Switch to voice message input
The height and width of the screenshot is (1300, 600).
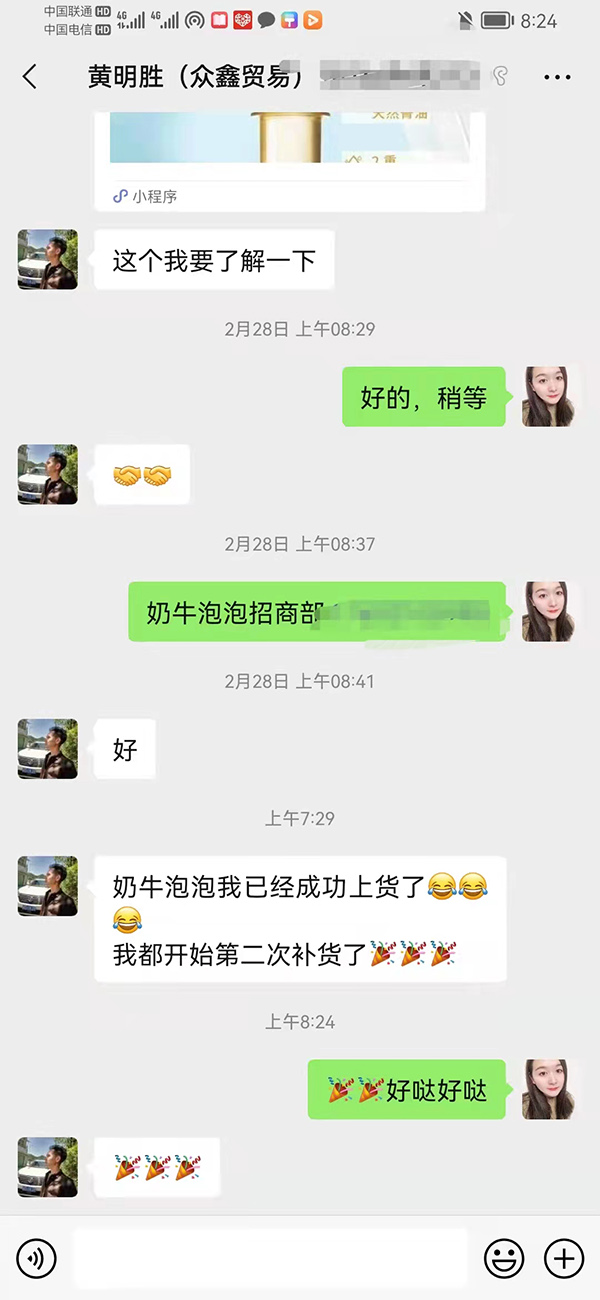(x=37, y=1258)
